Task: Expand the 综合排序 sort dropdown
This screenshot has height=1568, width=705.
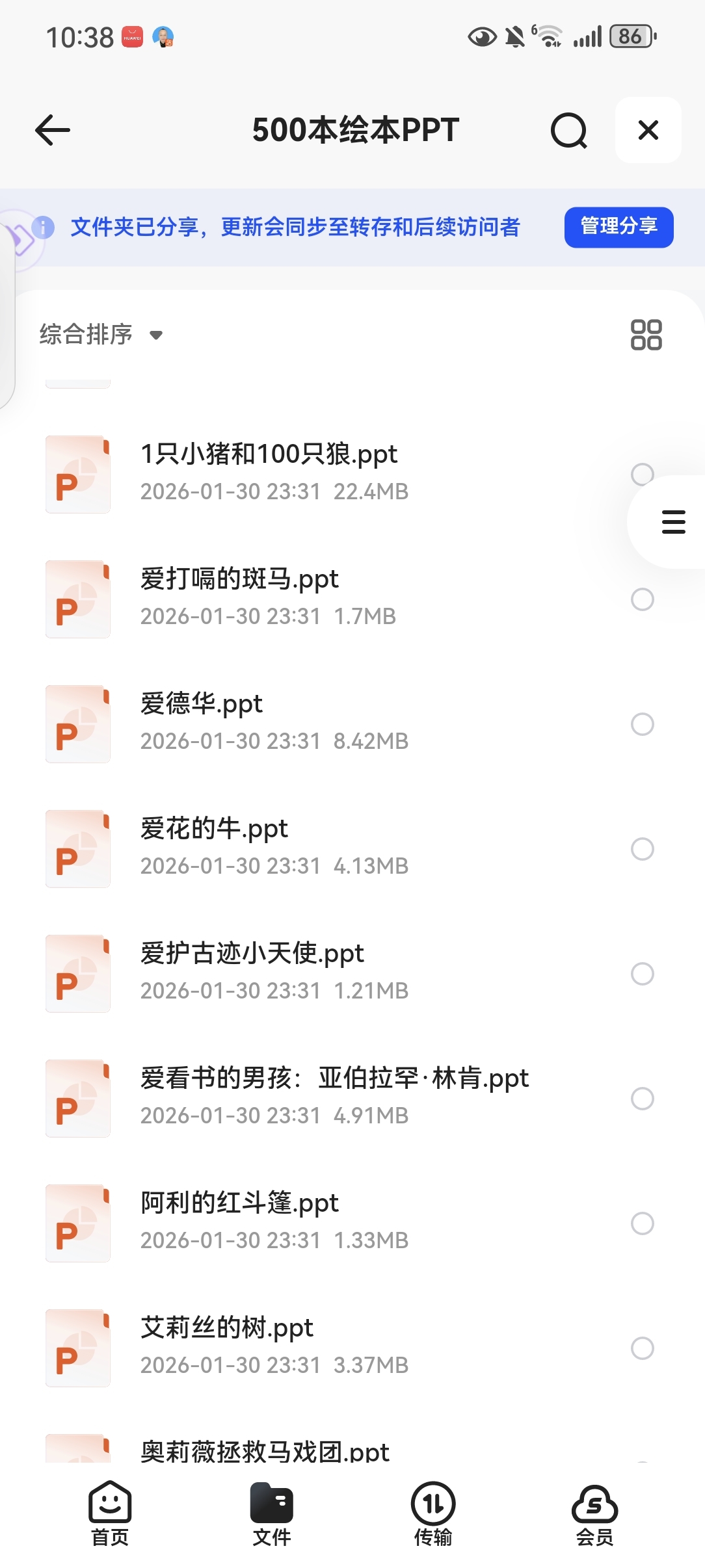Action: coord(101,335)
